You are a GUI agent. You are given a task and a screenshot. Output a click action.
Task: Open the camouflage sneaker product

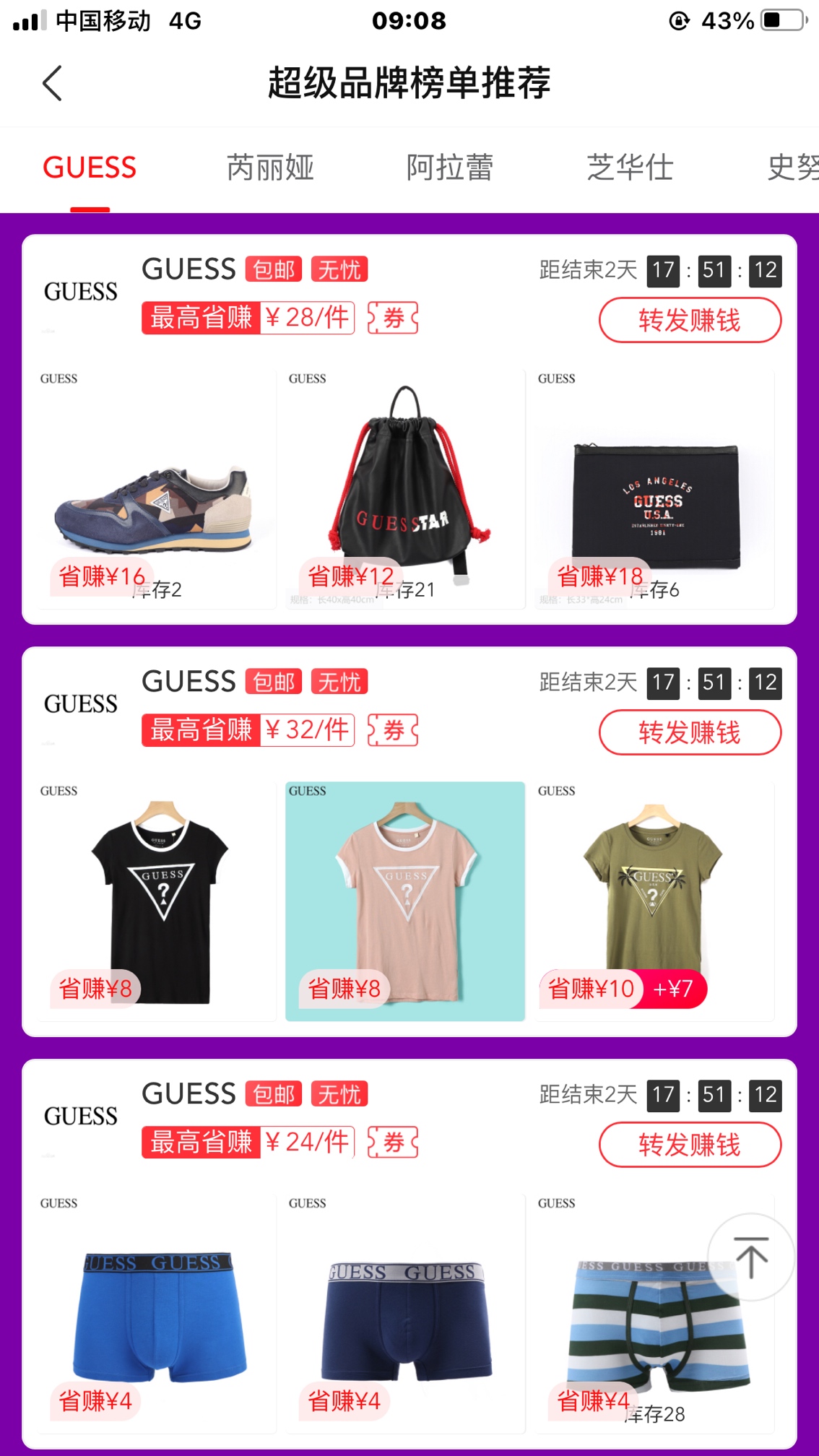[157, 489]
